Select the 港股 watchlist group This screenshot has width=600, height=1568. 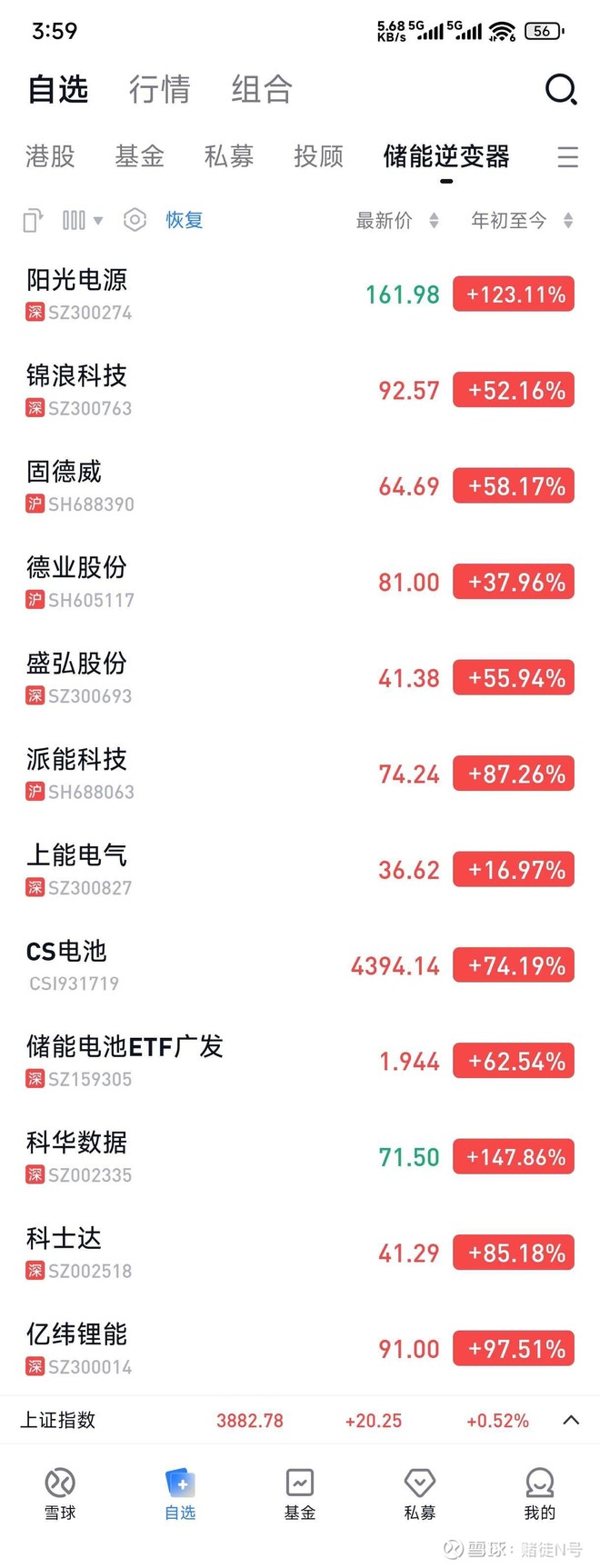pyautogui.click(x=50, y=156)
